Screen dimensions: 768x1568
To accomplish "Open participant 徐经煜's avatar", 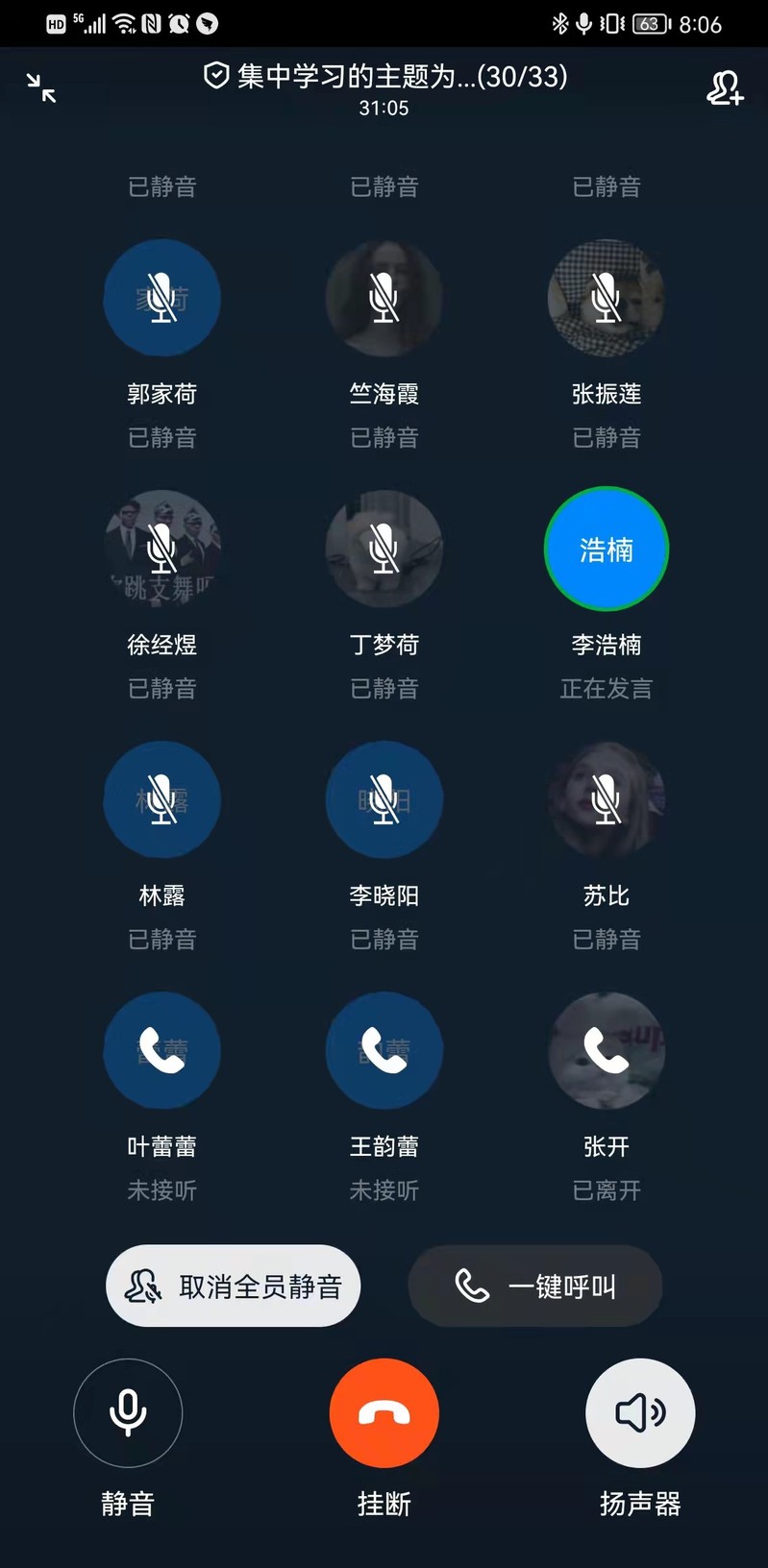I will point(162,550).
